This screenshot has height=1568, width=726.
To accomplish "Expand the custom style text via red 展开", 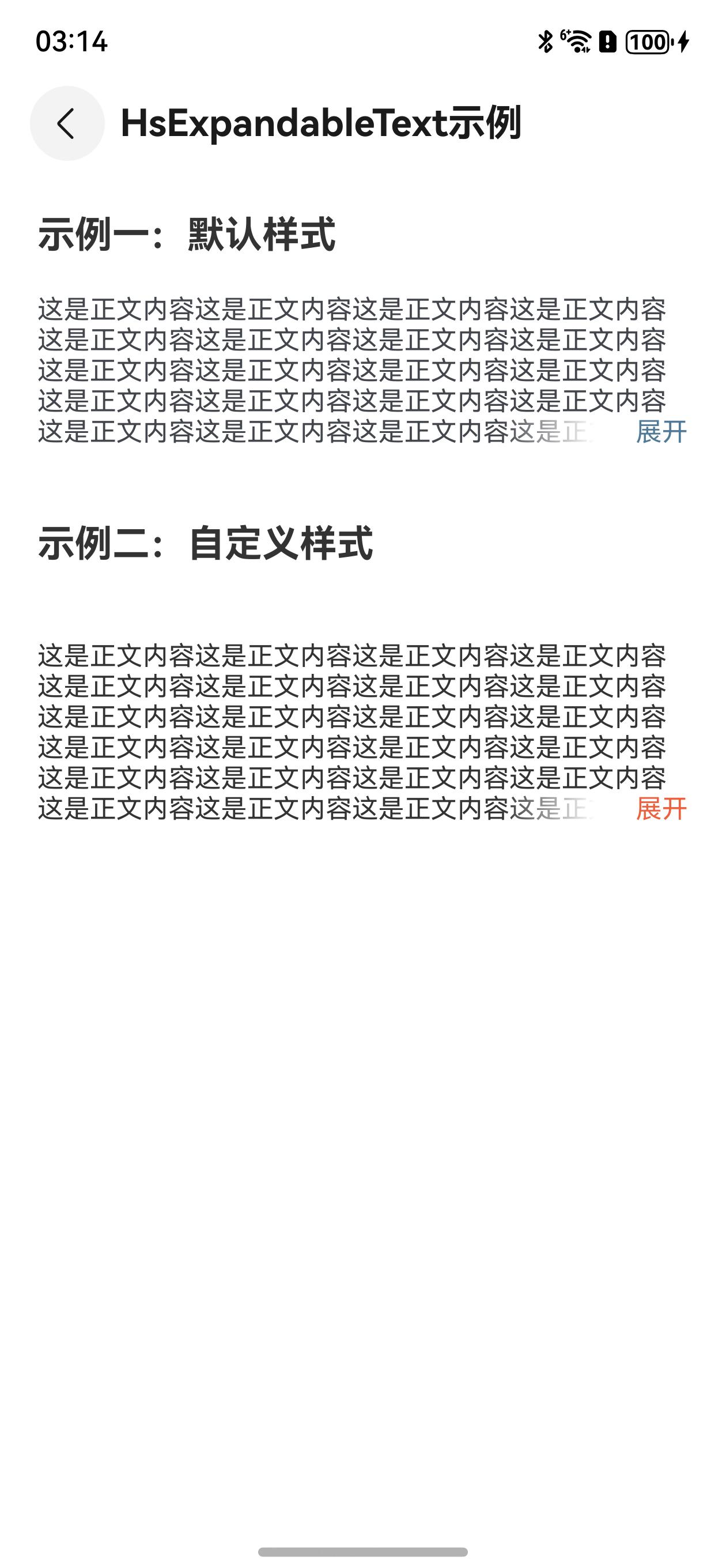I will click(x=661, y=809).
